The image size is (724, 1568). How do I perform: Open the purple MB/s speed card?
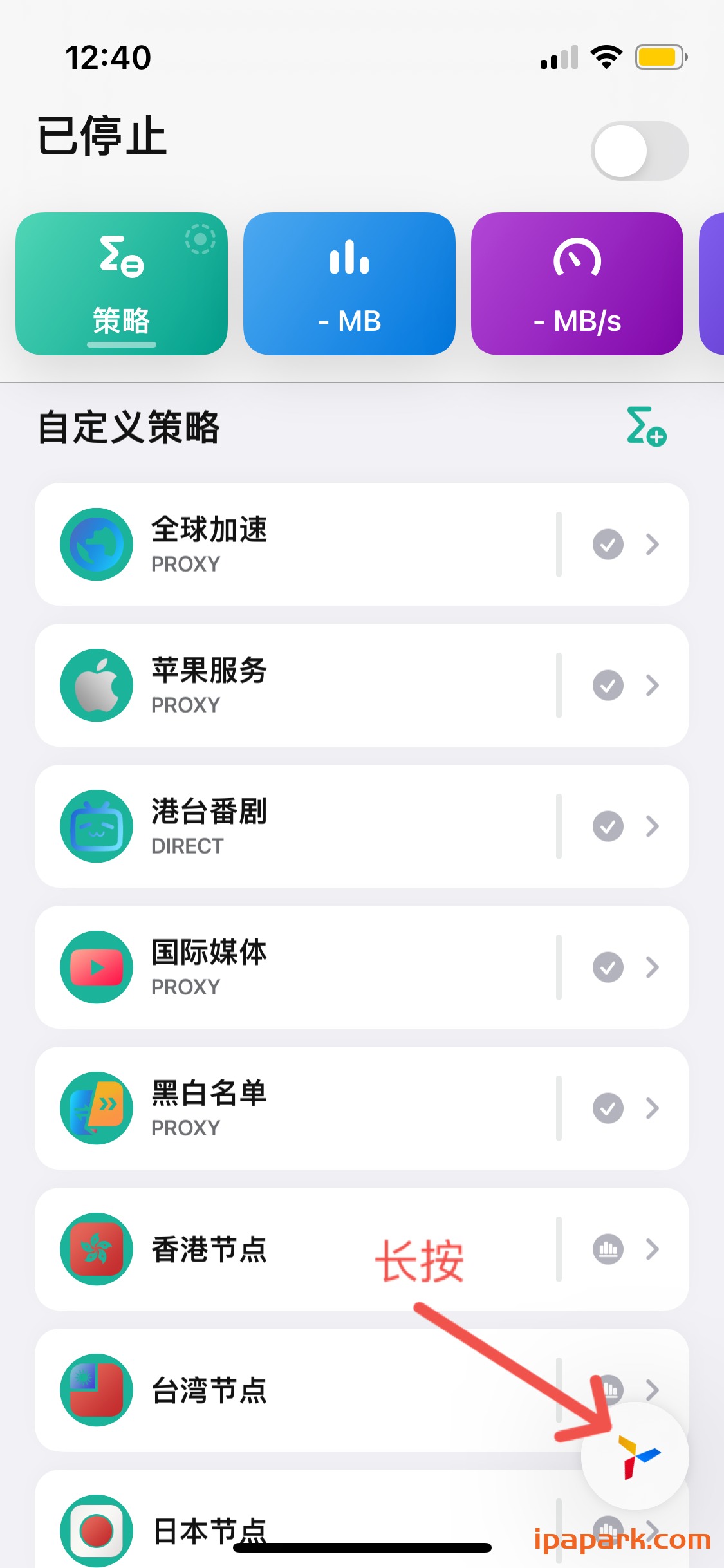[x=577, y=283]
